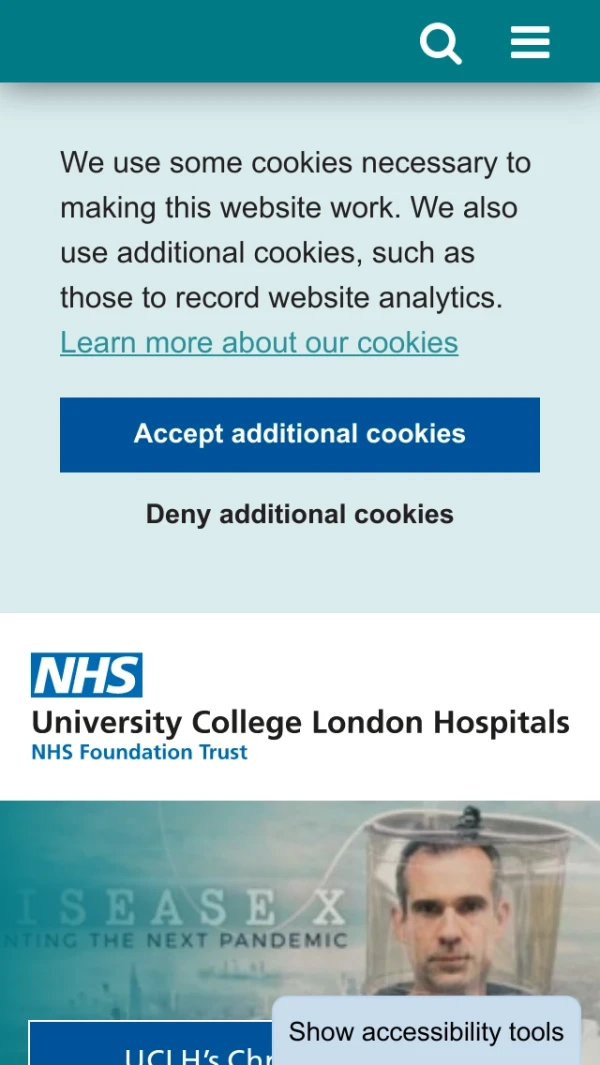Show accessibility tools
Viewport: 600px width, 1065px height.
click(x=426, y=1031)
